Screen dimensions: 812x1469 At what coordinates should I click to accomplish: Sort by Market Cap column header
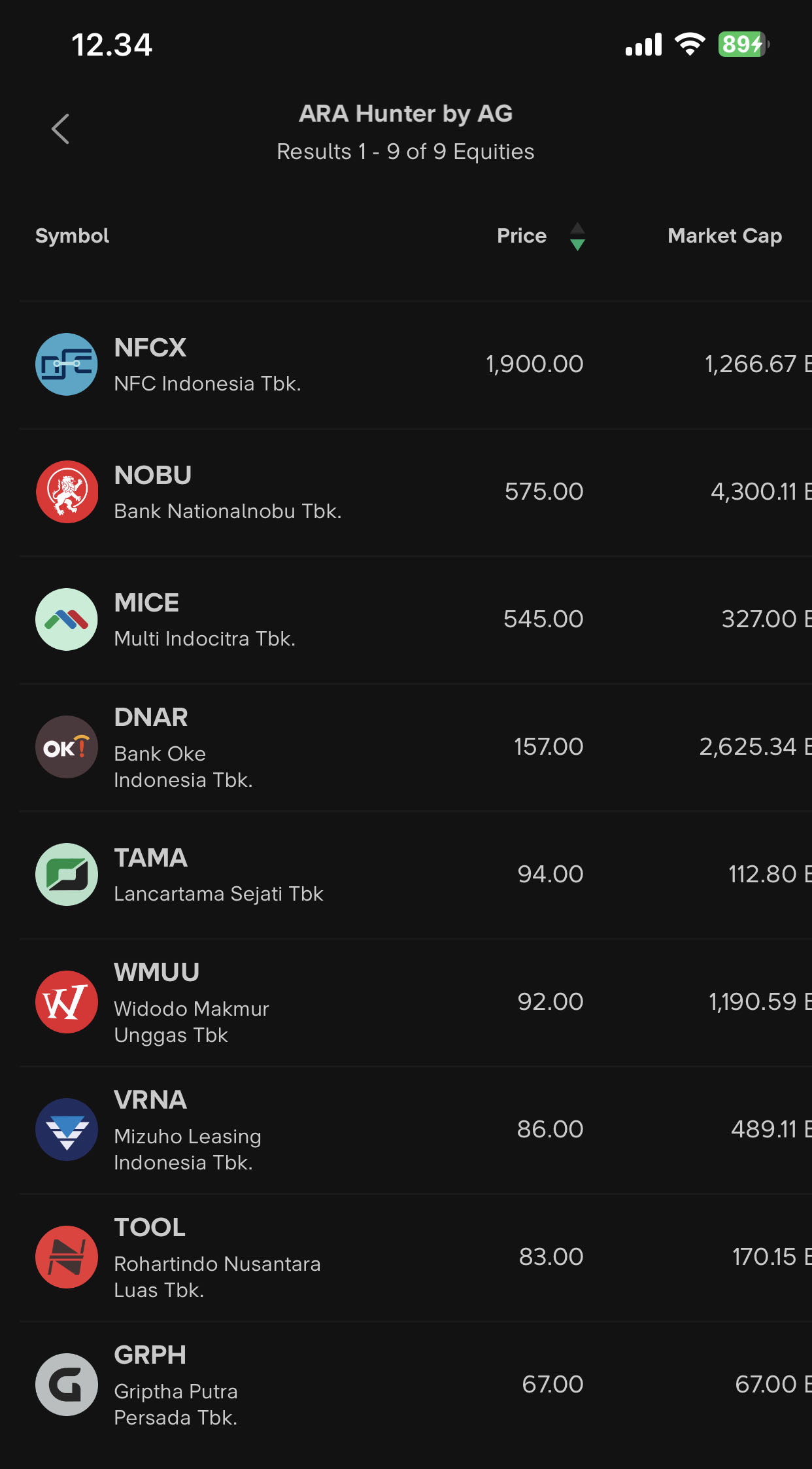(724, 236)
